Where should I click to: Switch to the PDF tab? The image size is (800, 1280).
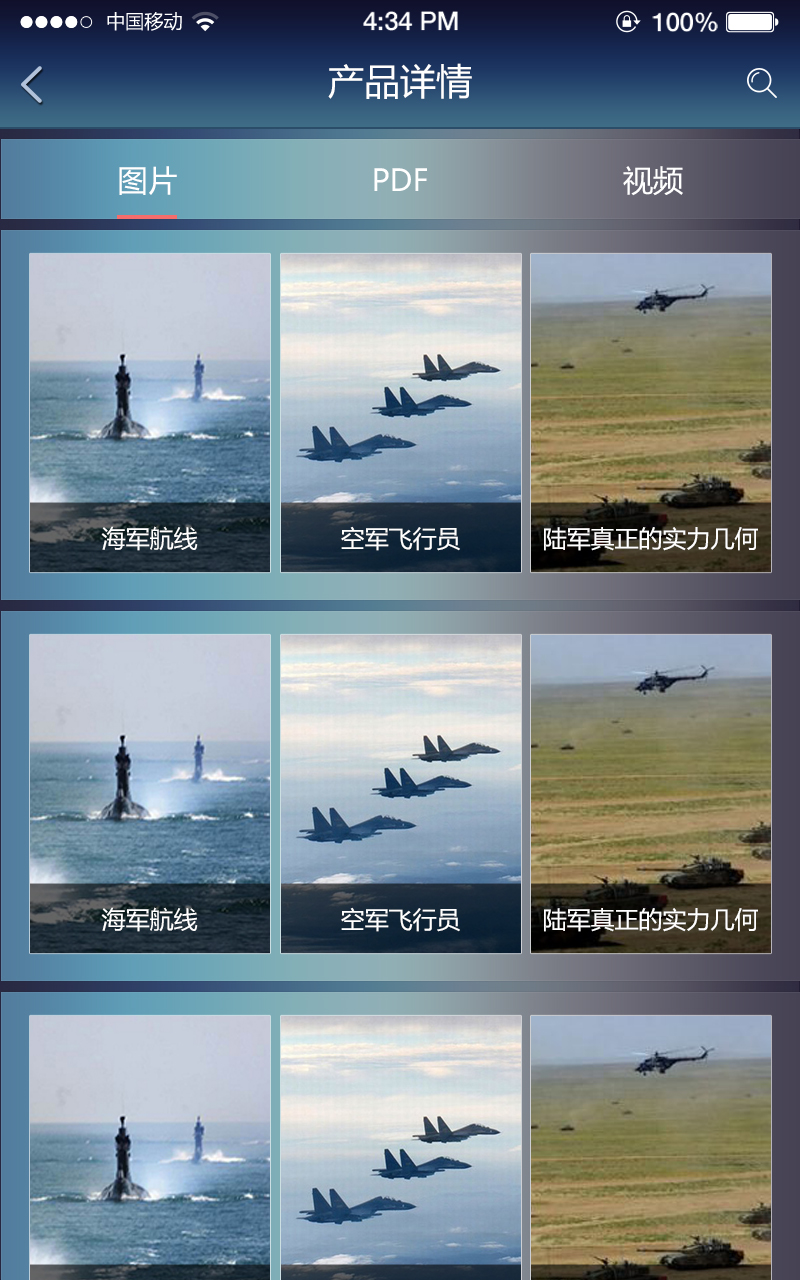coord(400,181)
